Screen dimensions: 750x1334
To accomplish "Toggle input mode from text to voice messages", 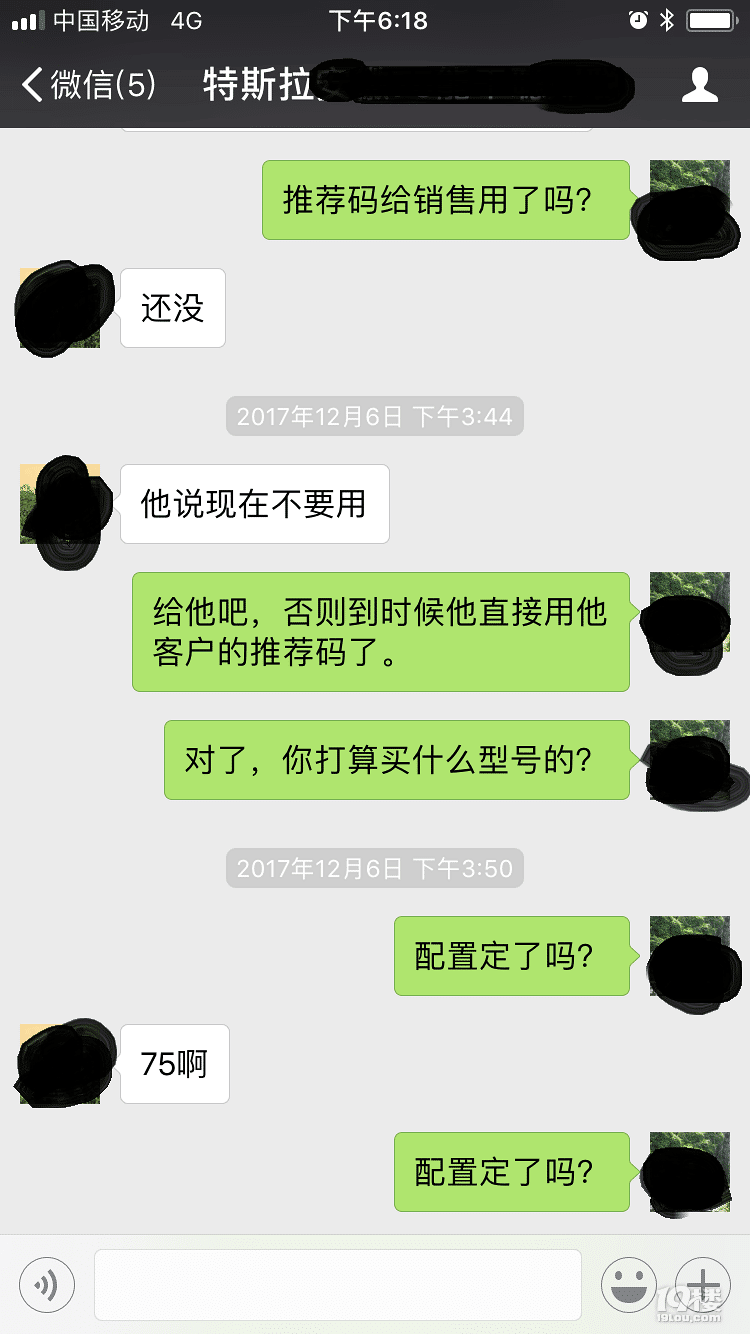I will coord(46,1284).
